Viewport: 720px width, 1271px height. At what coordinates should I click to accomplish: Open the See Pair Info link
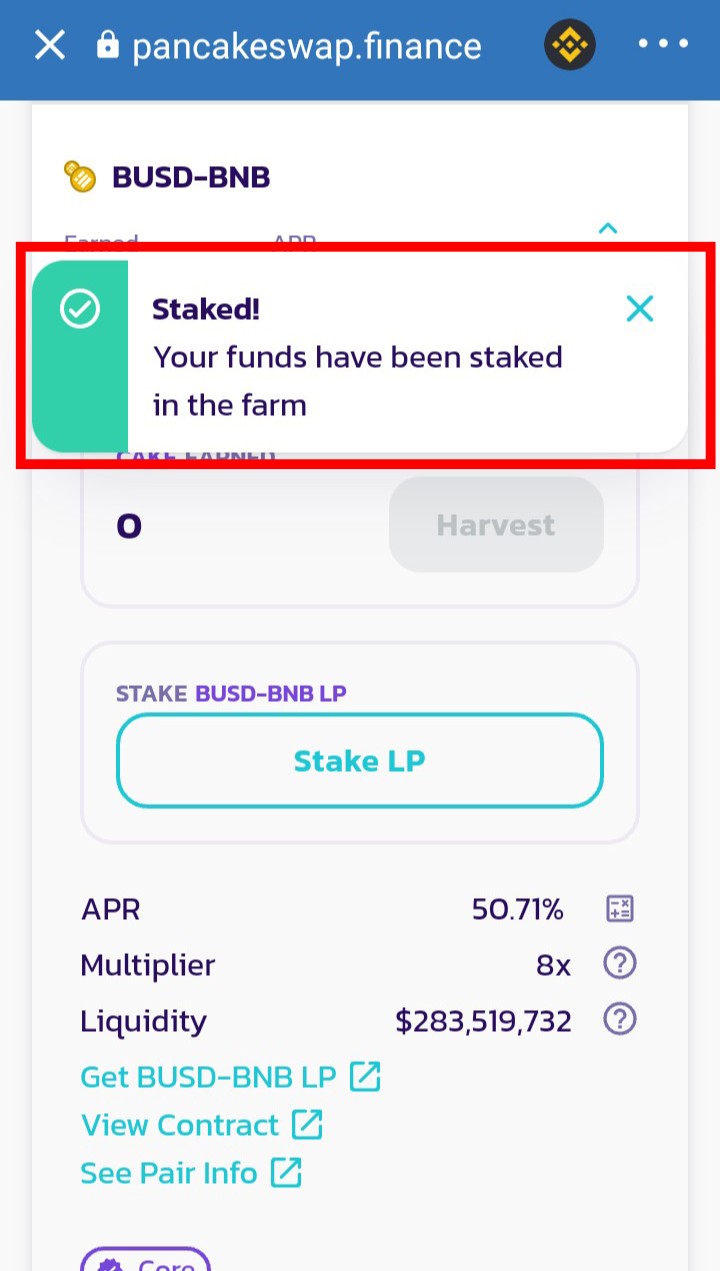click(191, 1173)
